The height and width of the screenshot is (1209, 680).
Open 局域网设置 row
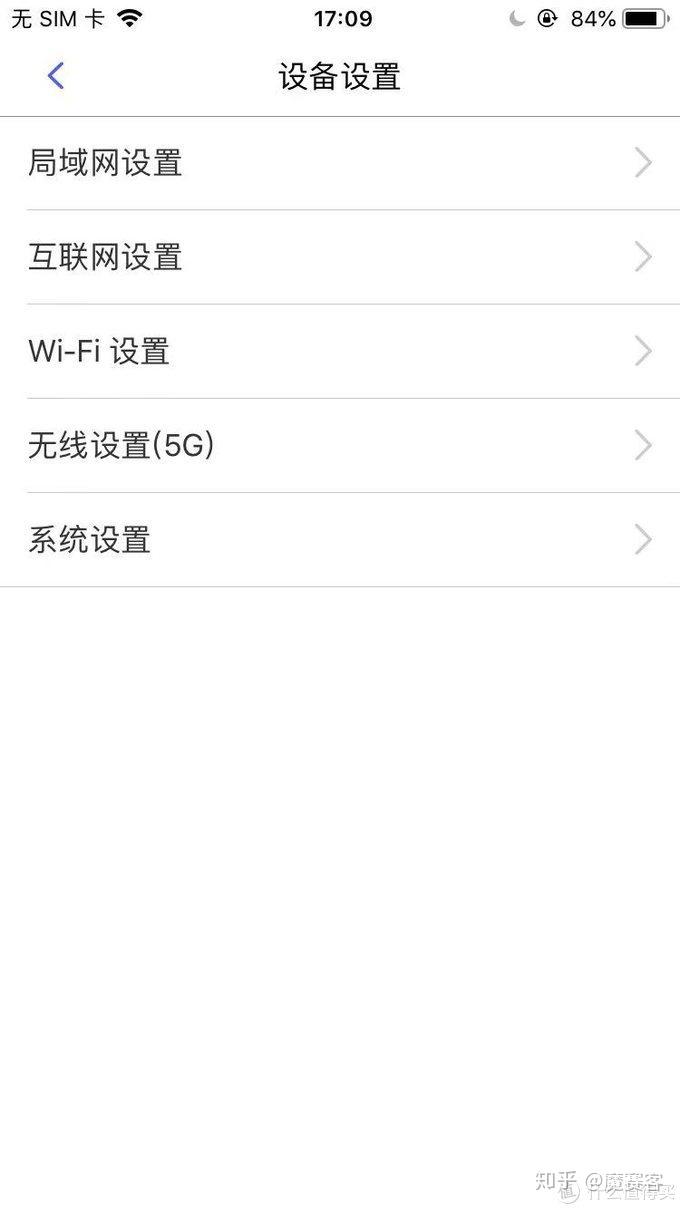(x=340, y=163)
